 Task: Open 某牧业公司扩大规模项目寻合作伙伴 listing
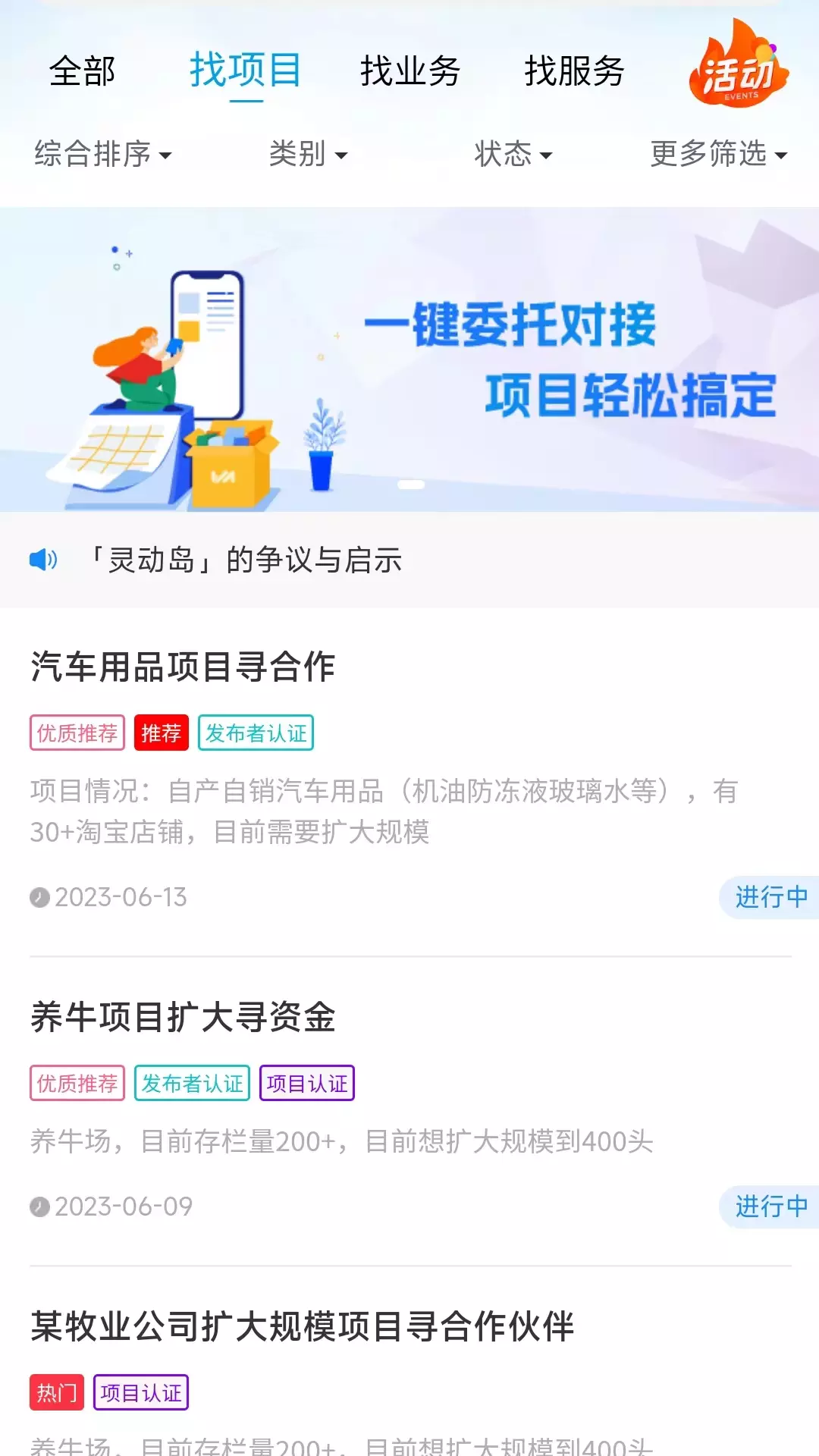[302, 1326]
